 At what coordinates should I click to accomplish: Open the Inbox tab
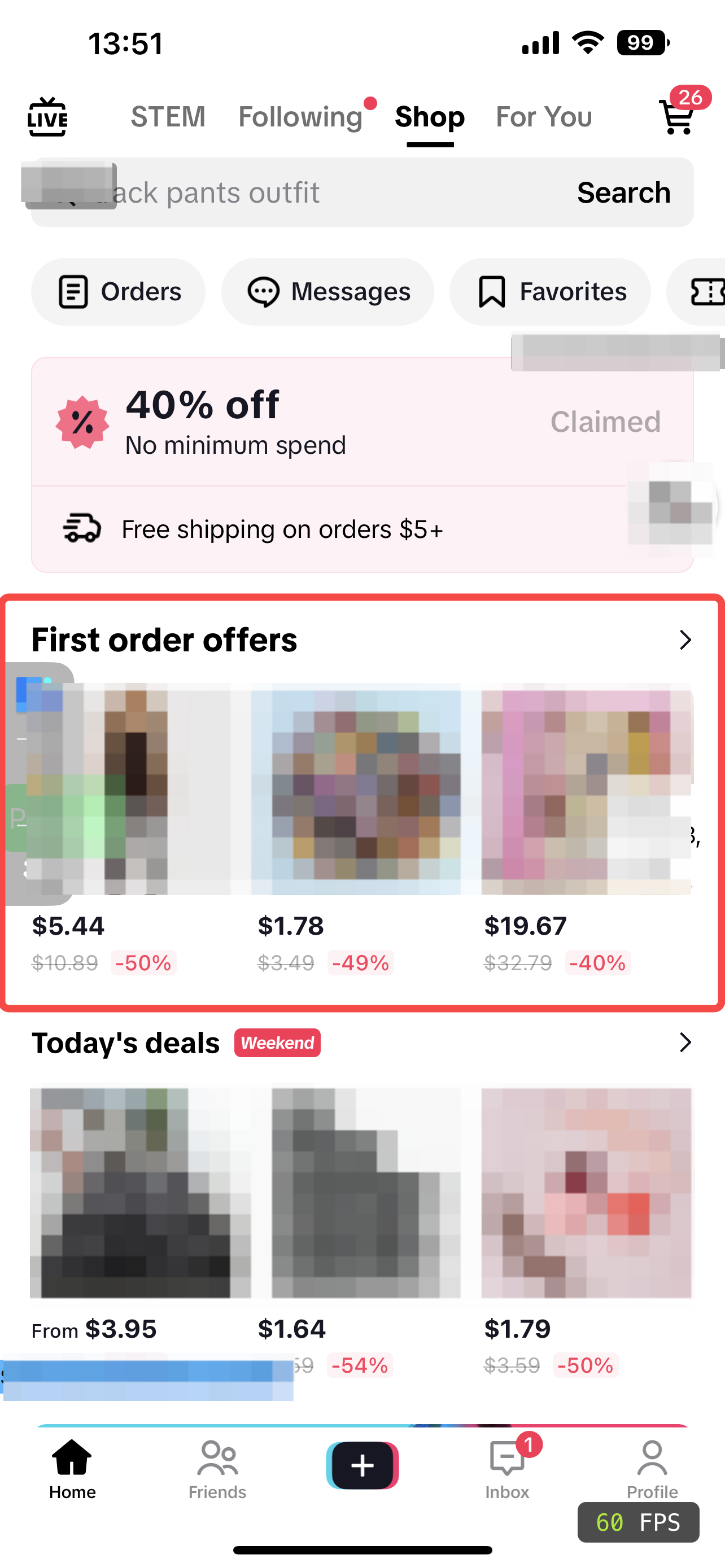coord(507,1468)
